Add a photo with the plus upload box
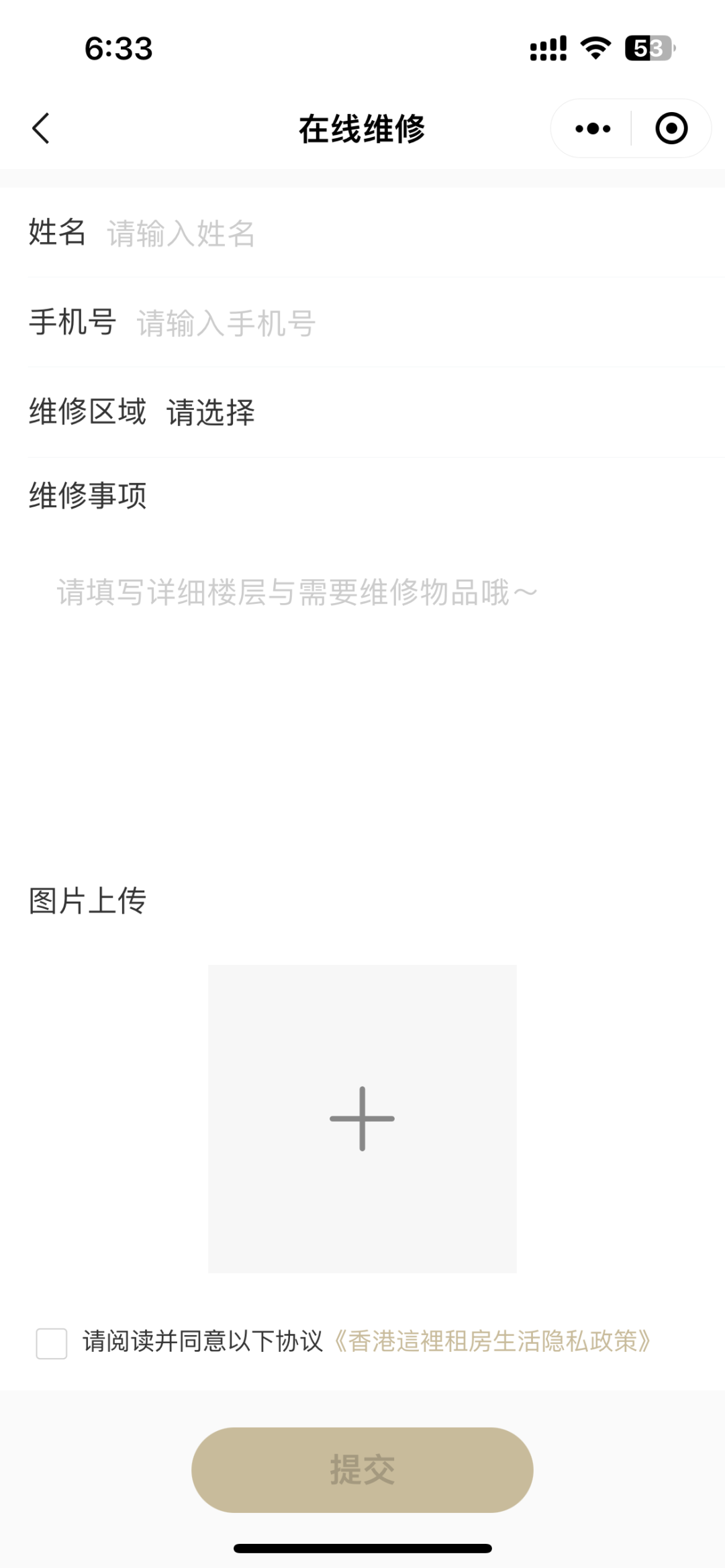Viewport: 725px width, 1568px height. click(x=362, y=1118)
